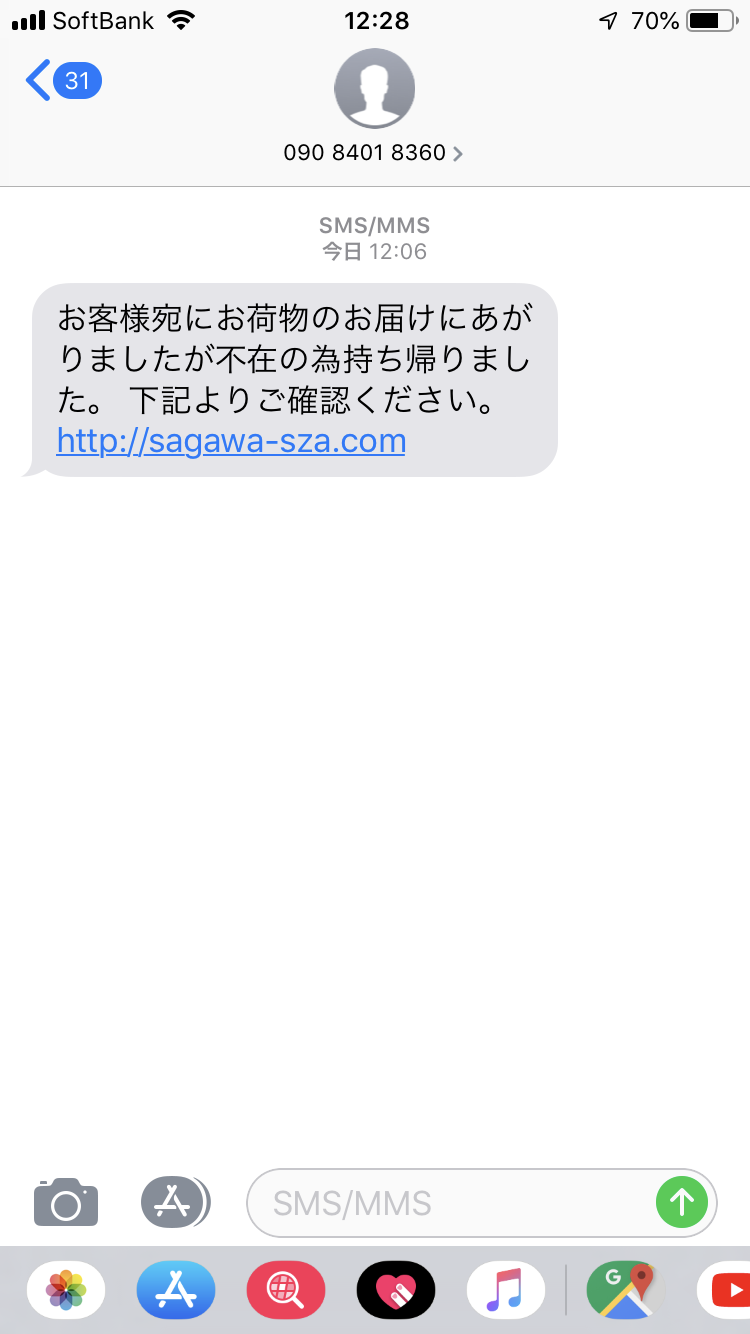Go back to the message list

pos(63,80)
